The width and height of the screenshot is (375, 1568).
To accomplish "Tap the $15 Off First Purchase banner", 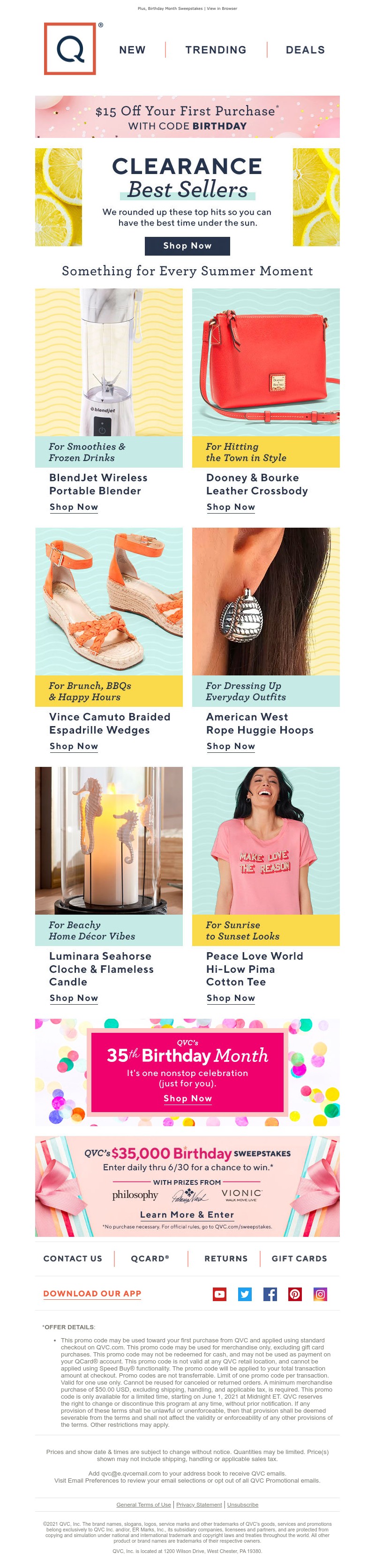I will pyautogui.click(x=187, y=116).
